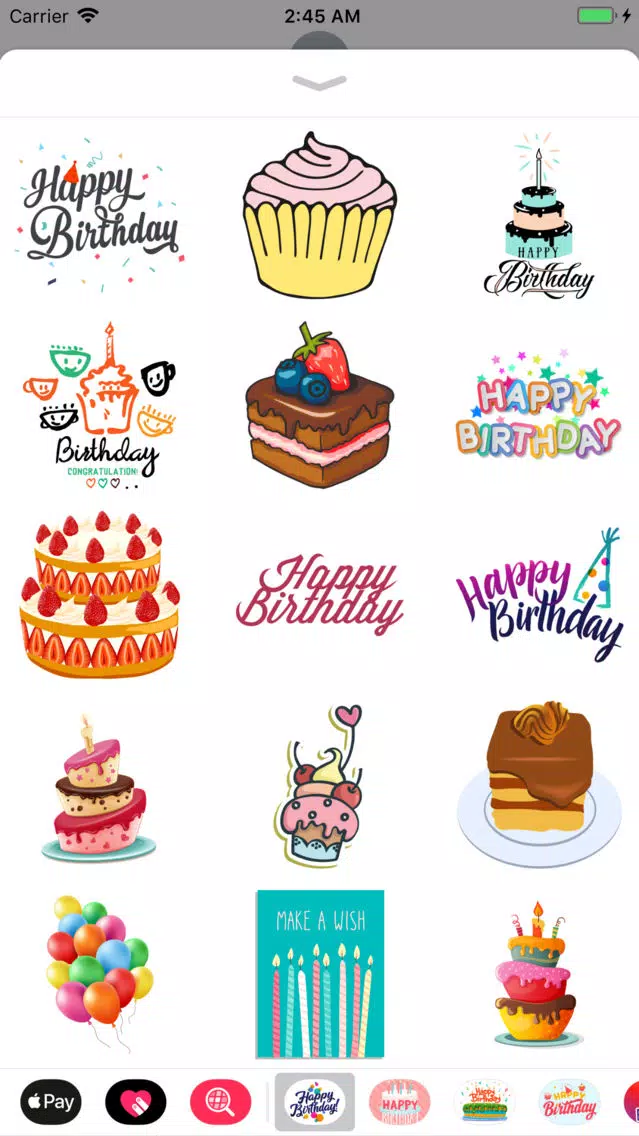This screenshot has width=639, height=1136.
Task: Select the pink frosted cupcake sticker
Action: [x=320, y=214]
